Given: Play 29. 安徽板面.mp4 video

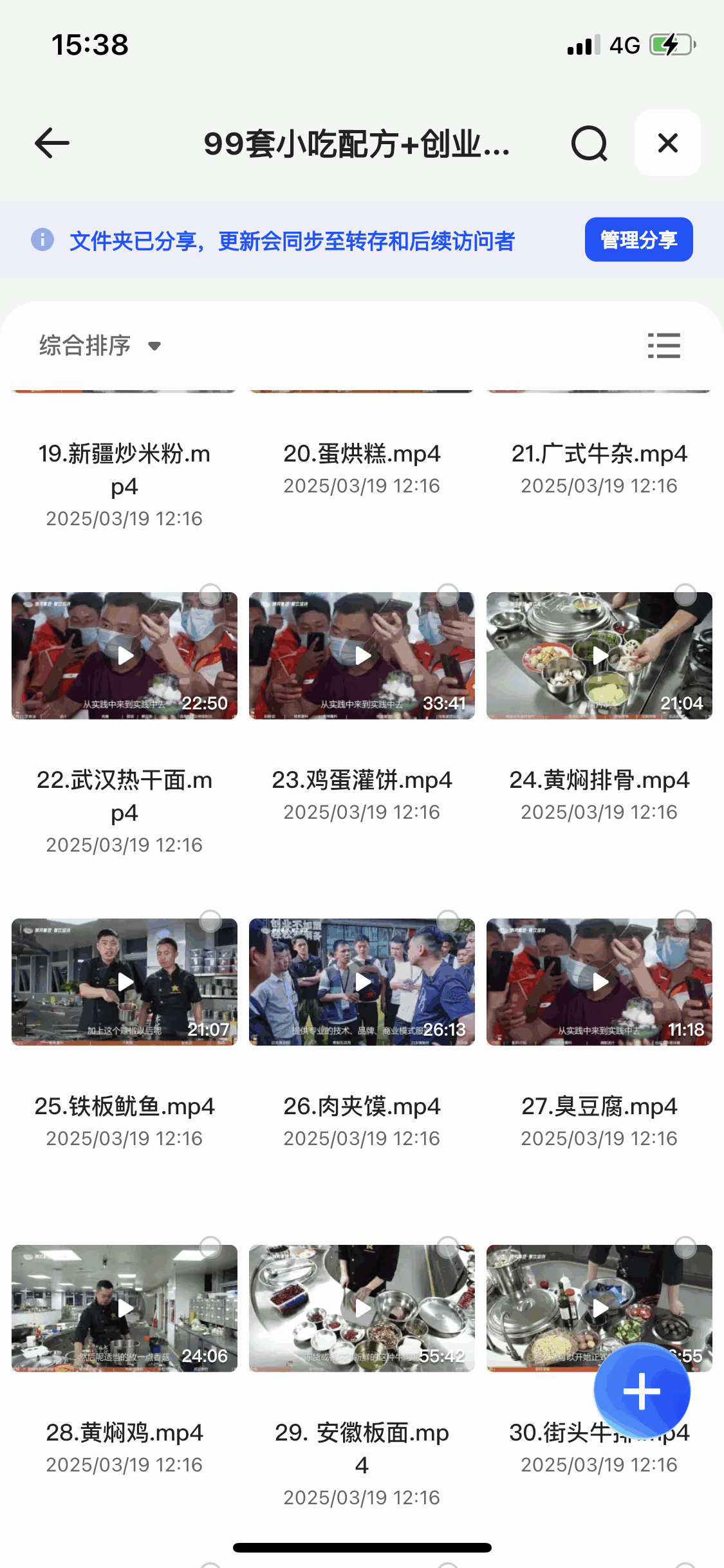Looking at the screenshot, I should click(362, 1309).
